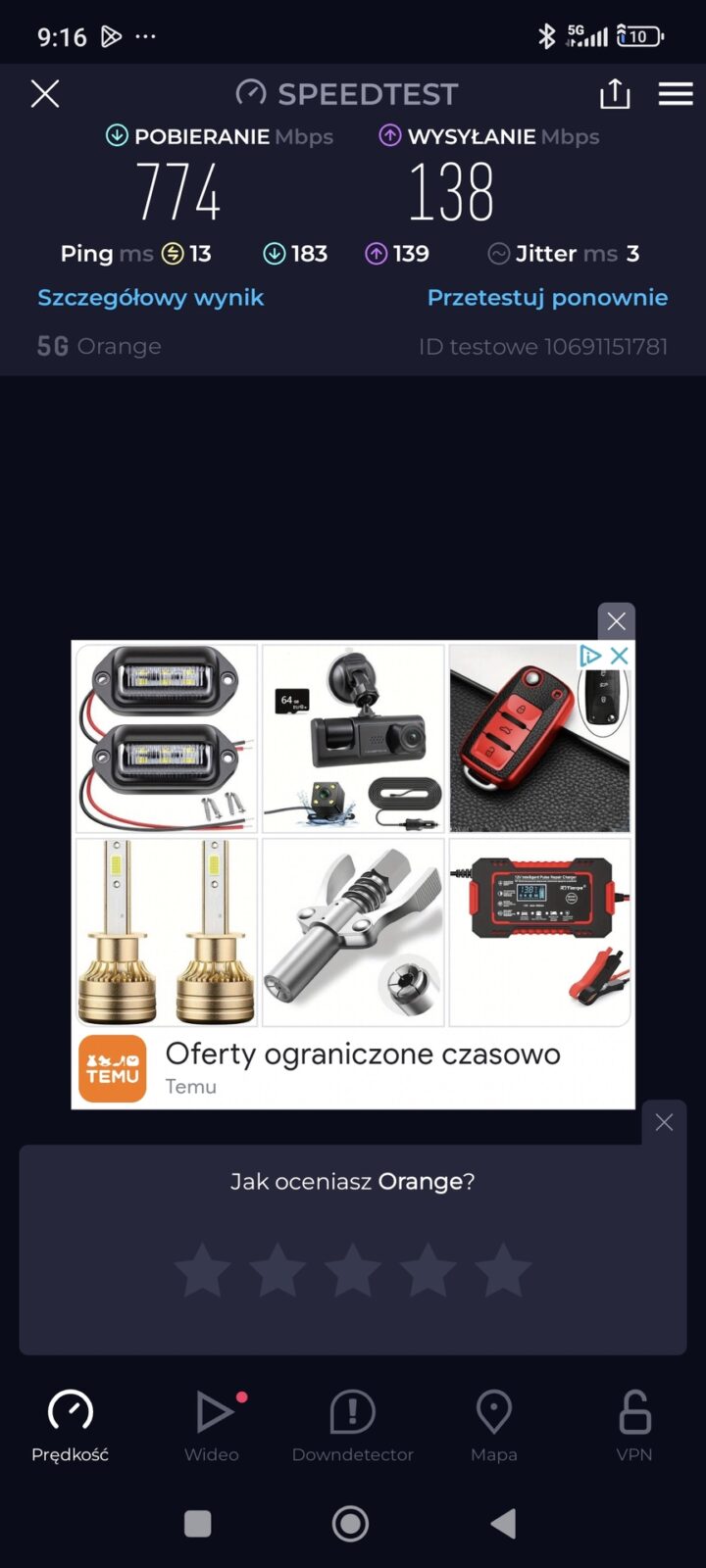This screenshot has width=706, height=1568.
Task: Open the hamburger menu
Action: [x=676, y=94]
